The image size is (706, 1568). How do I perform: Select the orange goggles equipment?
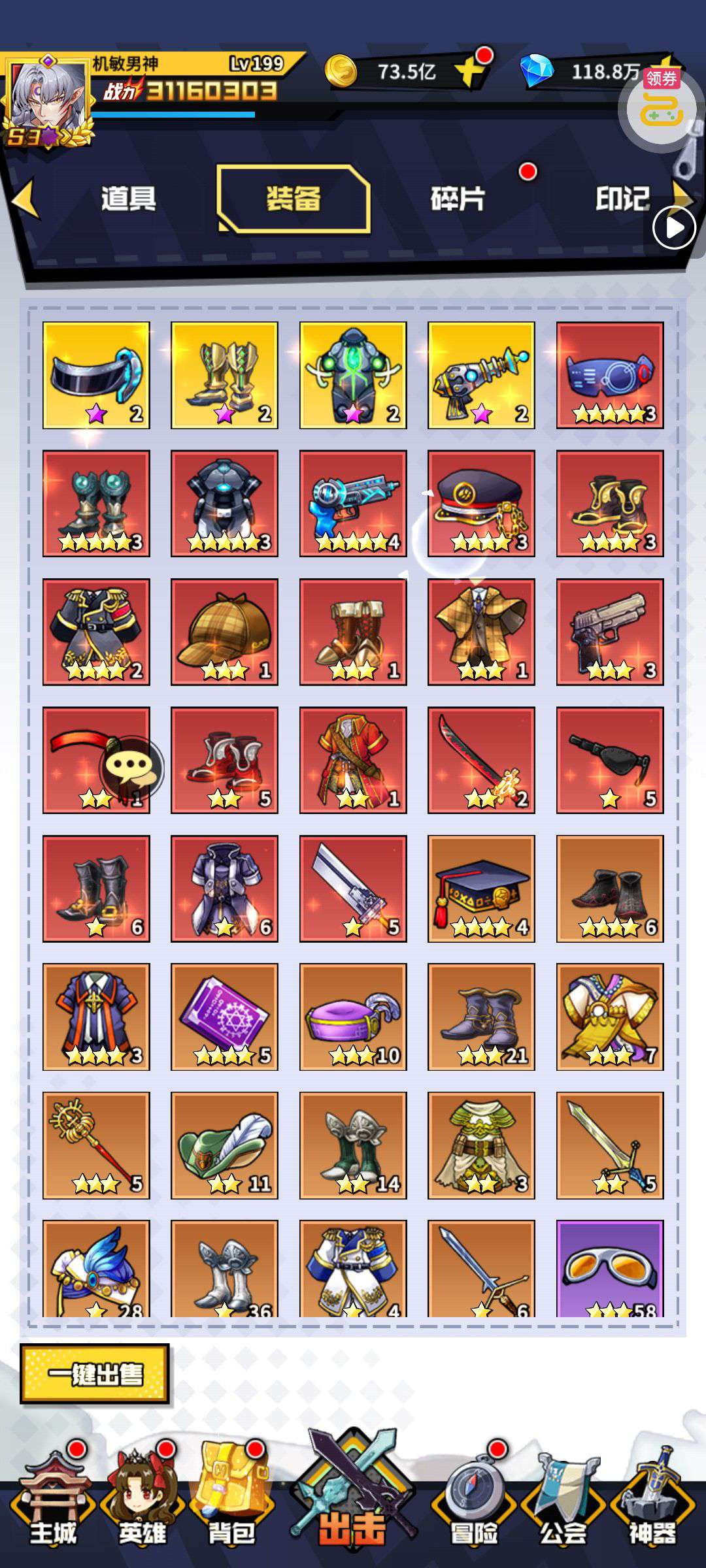pyautogui.click(x=609, y=1267)
